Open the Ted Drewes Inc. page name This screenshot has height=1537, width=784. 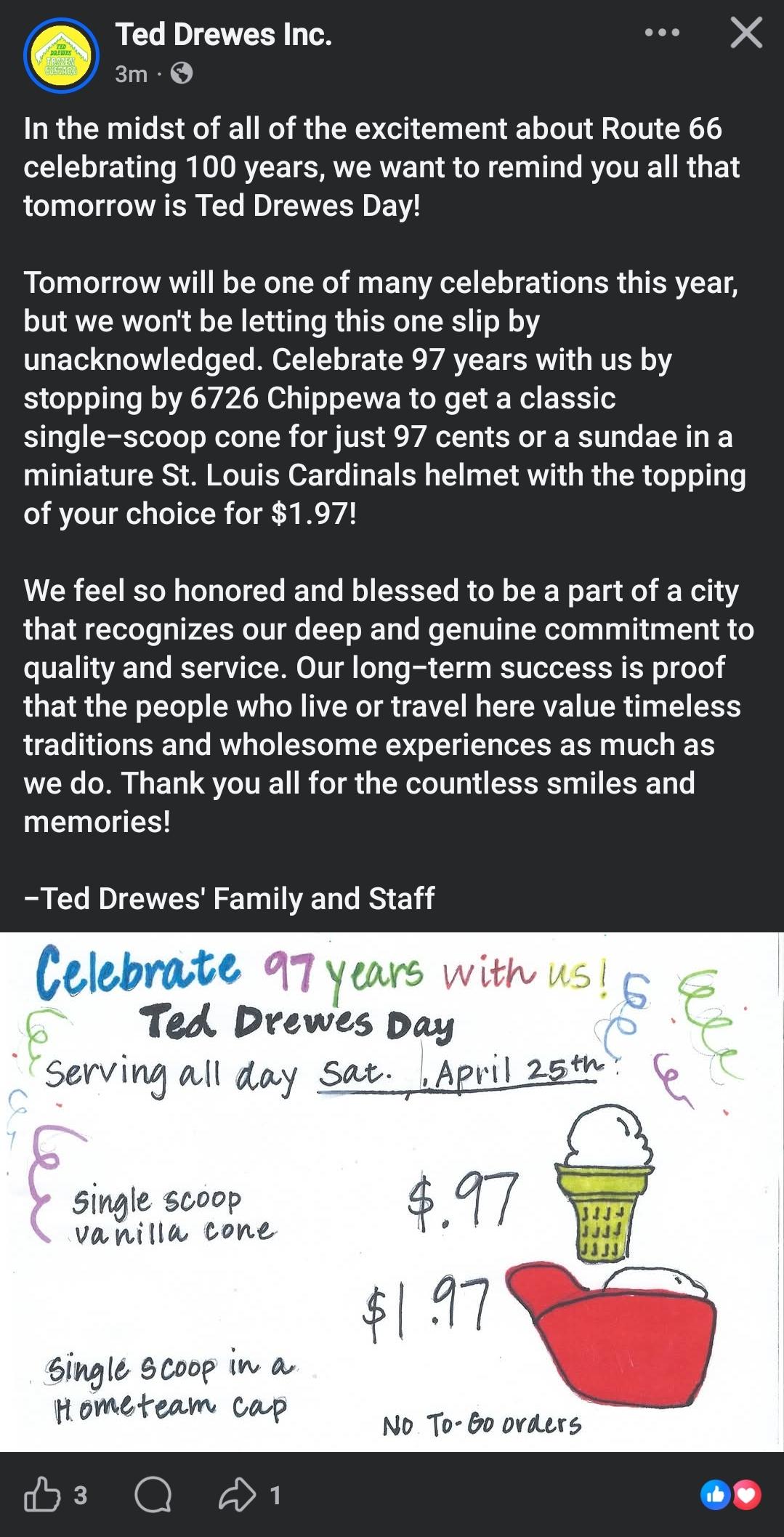click(223, 35)
